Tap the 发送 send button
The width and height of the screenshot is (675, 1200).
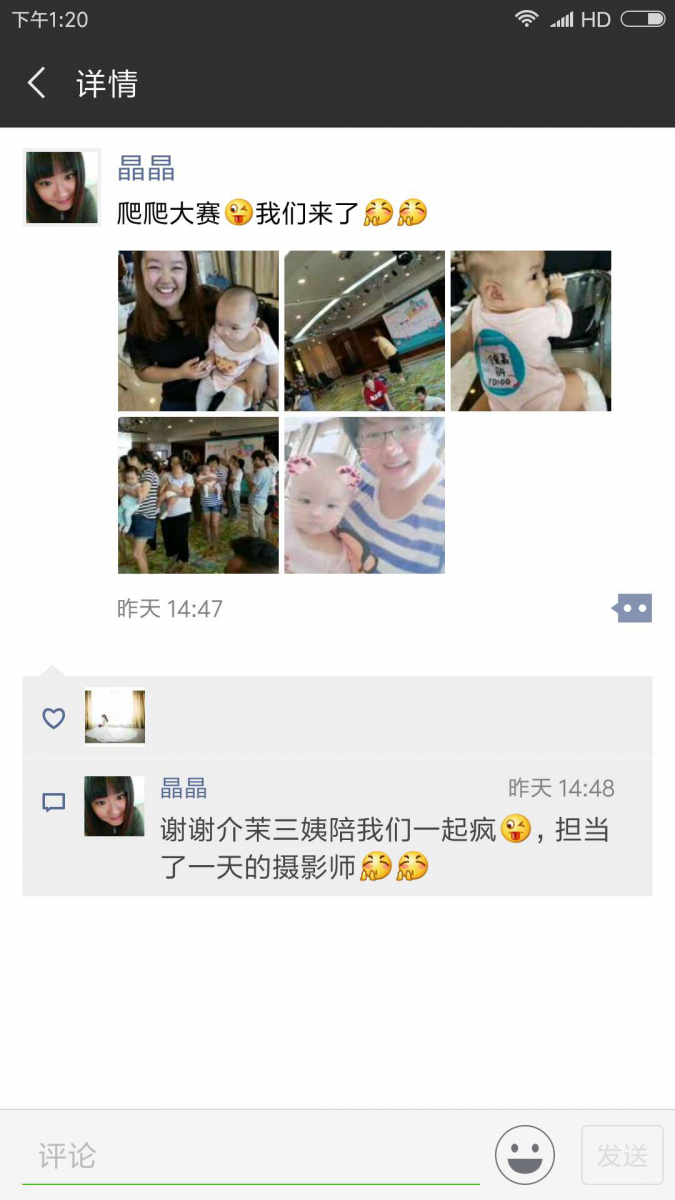[622, 1155]
